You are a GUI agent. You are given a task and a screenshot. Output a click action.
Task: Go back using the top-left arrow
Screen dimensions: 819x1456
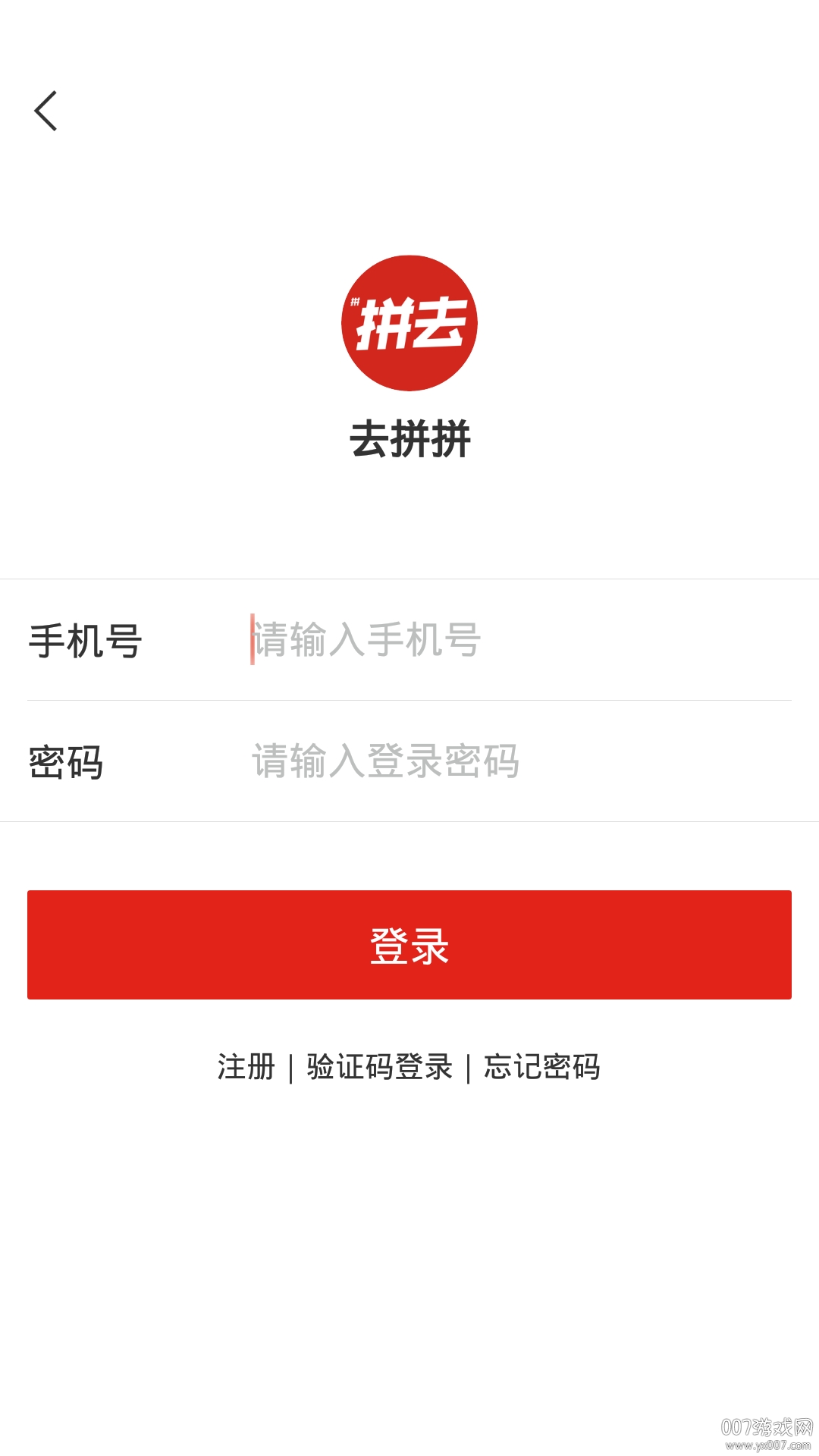click(x=46, y=111)
